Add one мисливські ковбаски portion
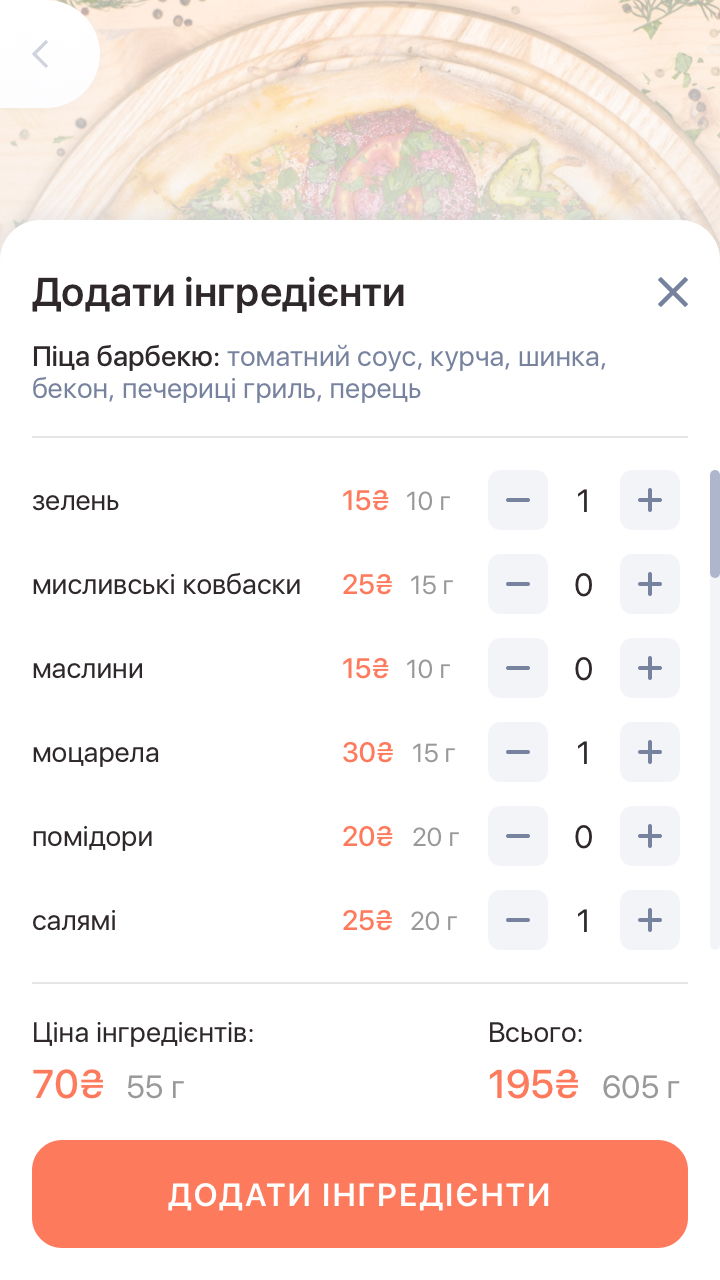Image resolution: width=720 pixels, height=1280 pixels. [650, 584]
